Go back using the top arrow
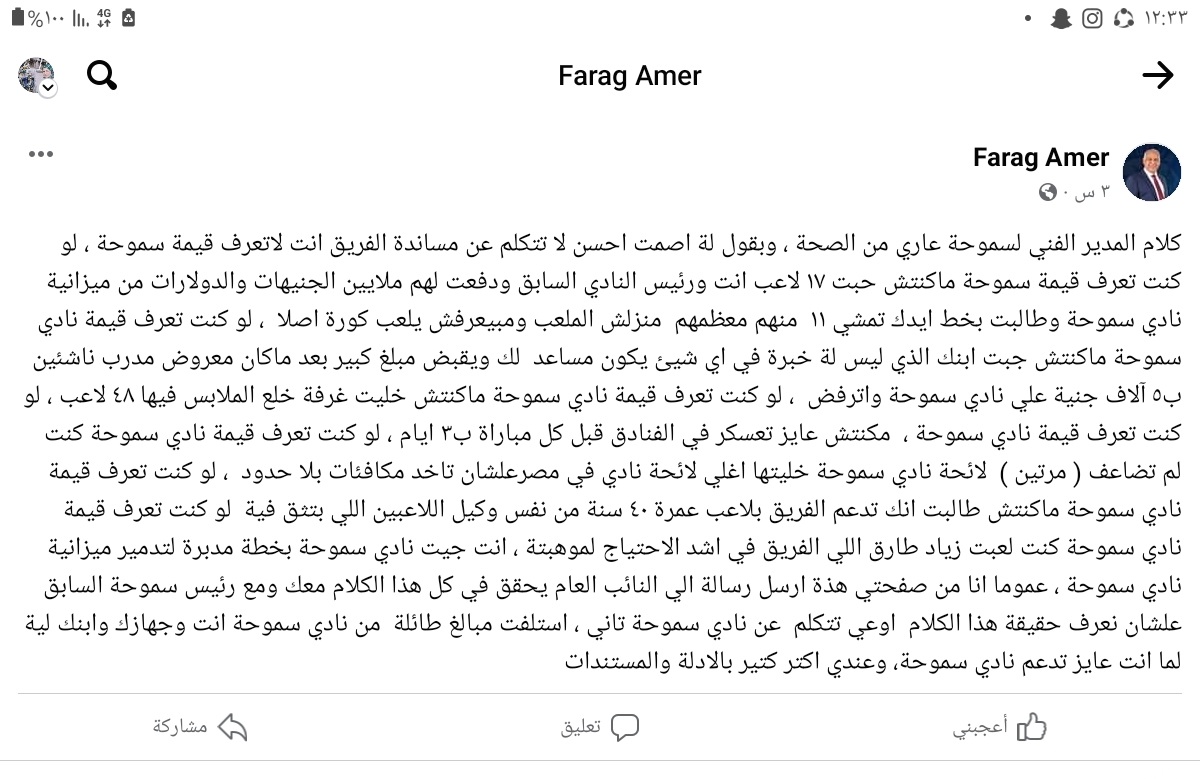Viewport: 1200px width, 779px height. pos(1157,76)
